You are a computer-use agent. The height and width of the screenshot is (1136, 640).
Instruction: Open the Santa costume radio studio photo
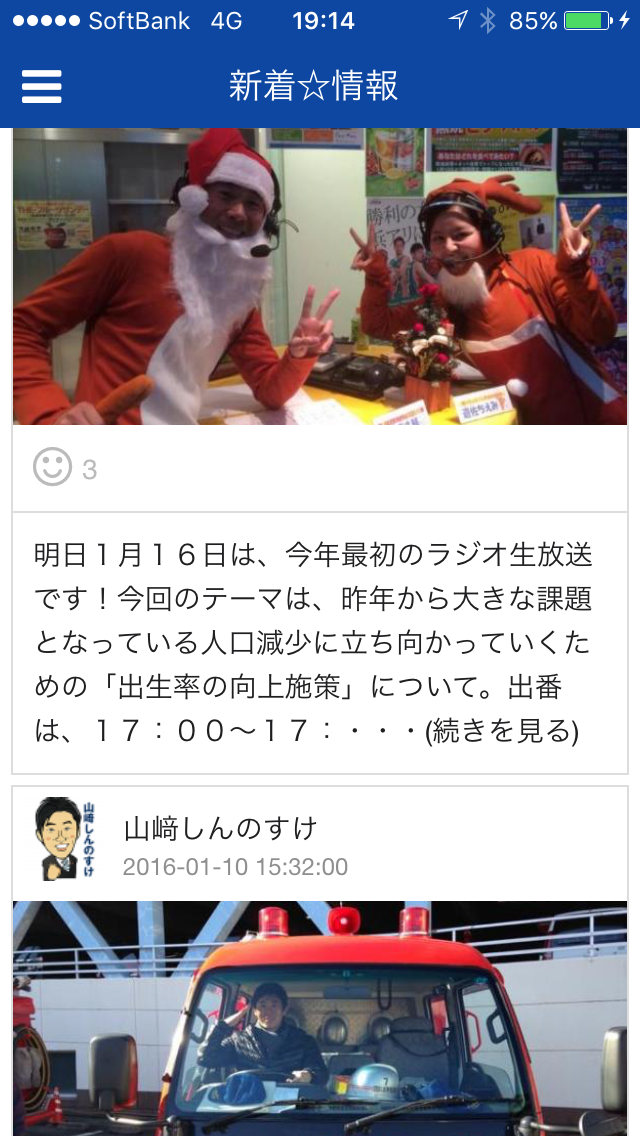pyautogui.click(x=320, y=276)
